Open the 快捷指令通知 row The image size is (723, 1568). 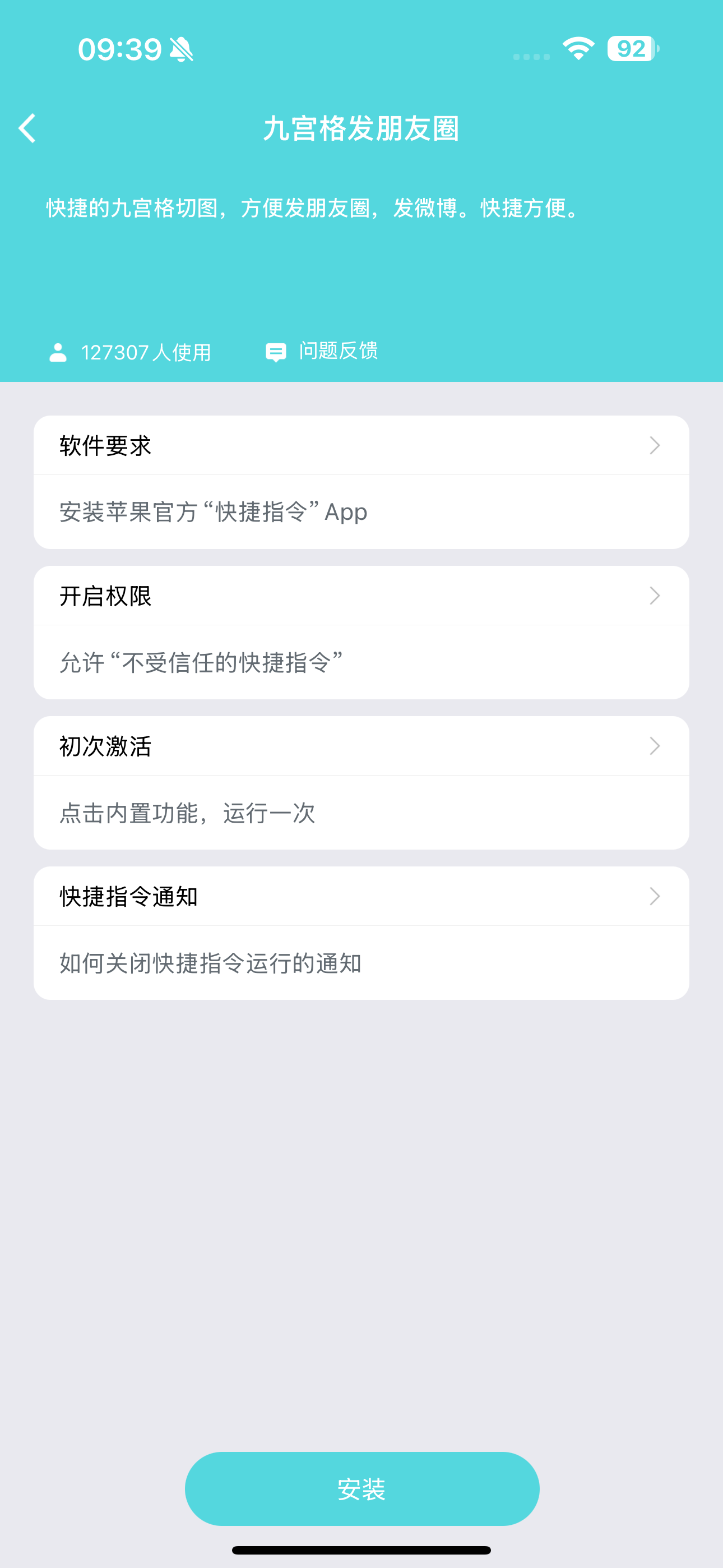[361, 897]
